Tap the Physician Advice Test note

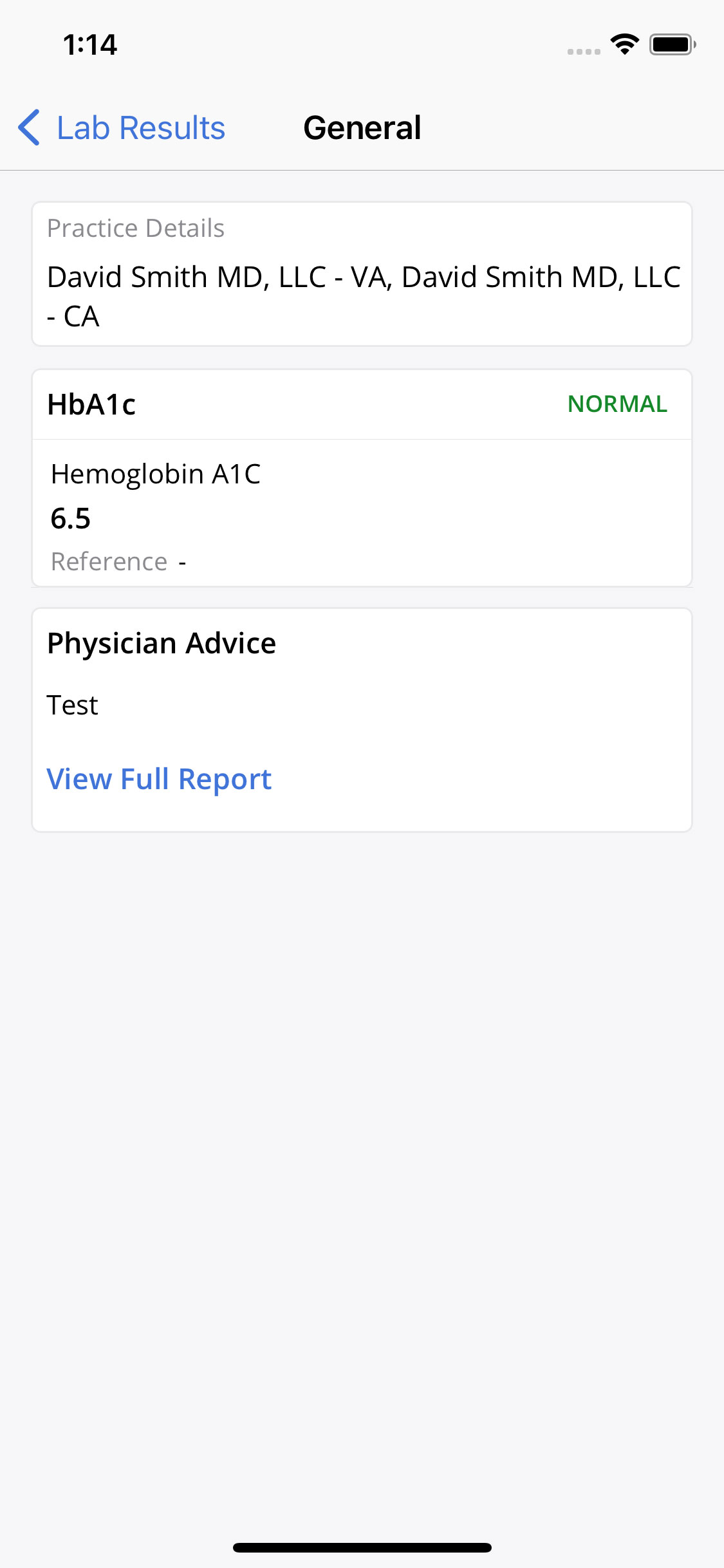(x=72, y=705)
